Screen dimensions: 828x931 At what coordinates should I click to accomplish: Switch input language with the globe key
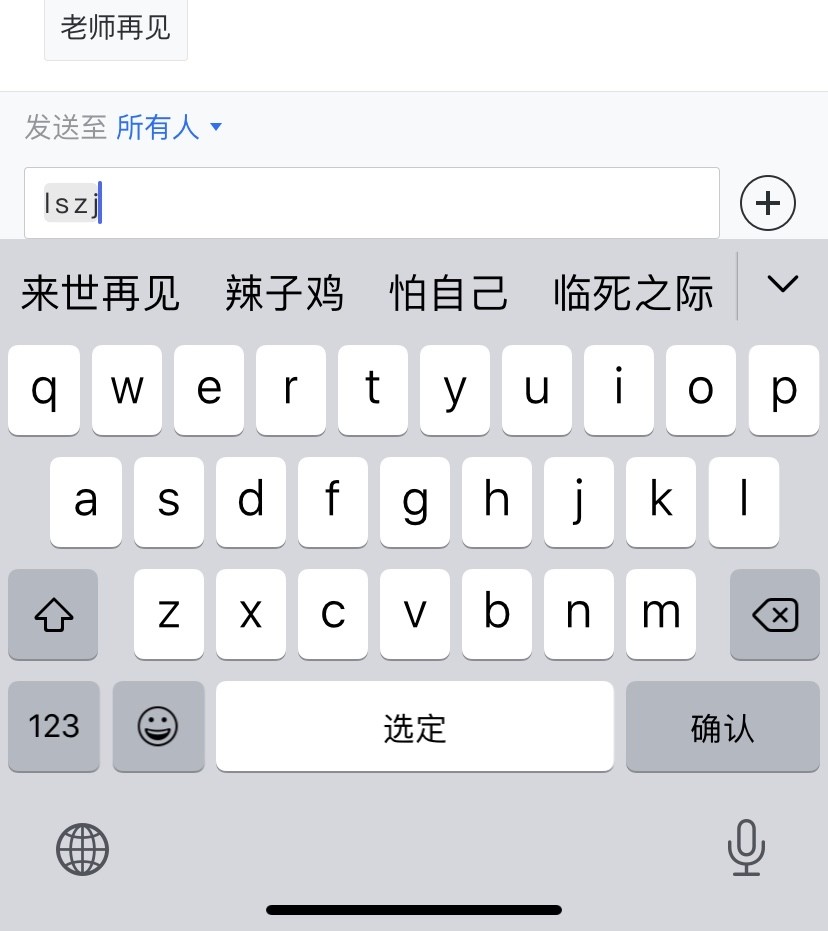(82, 850)
